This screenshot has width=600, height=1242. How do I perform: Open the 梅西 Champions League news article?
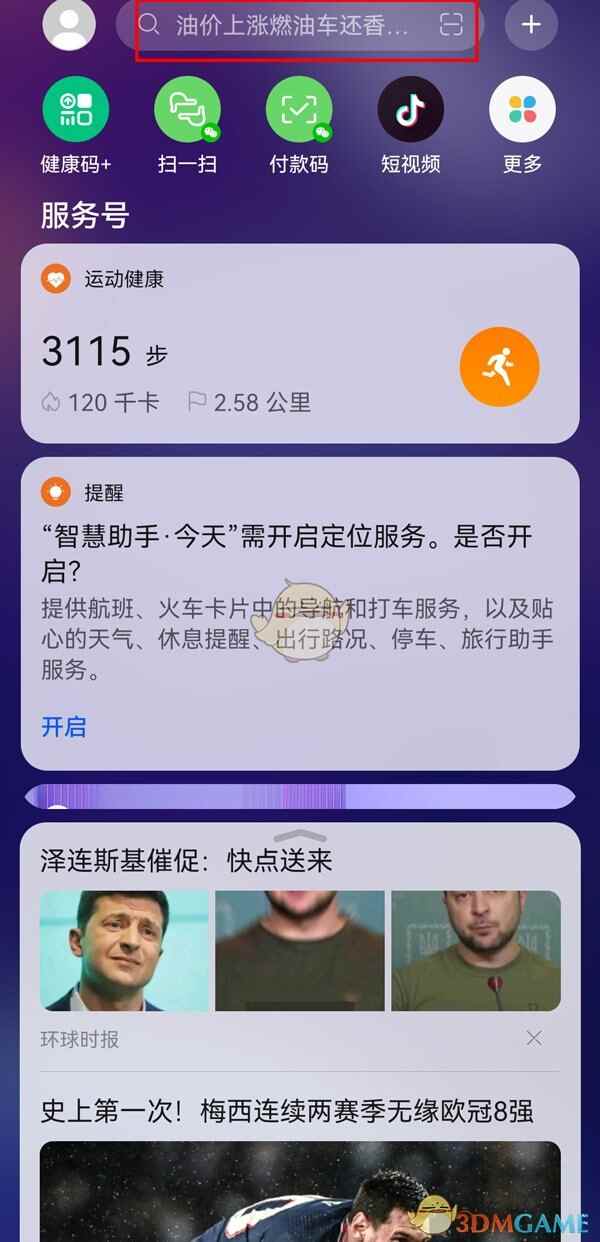(287, 1110)
